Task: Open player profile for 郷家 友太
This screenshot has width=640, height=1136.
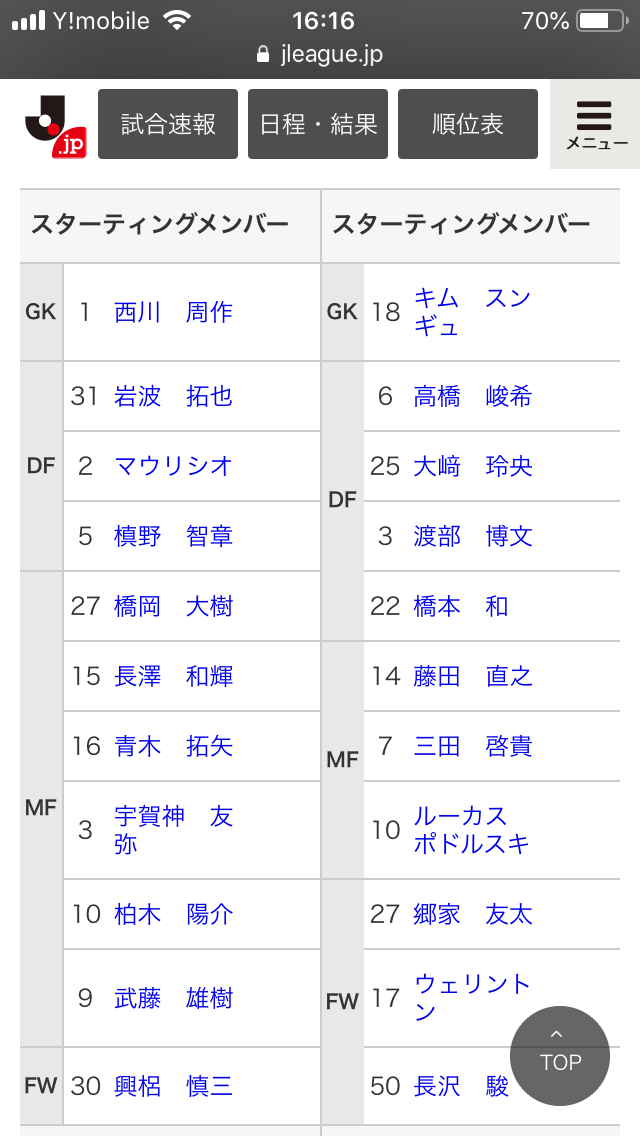Action: (x=472, y=914)
